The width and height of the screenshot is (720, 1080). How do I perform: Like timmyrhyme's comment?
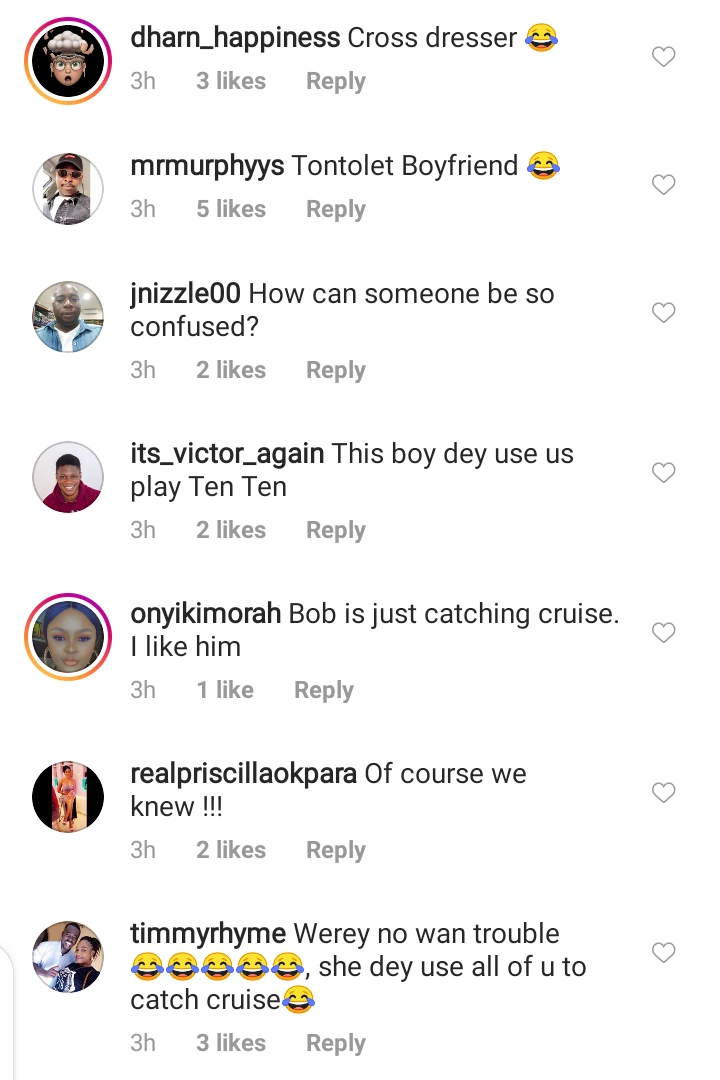tap(664, 953)
